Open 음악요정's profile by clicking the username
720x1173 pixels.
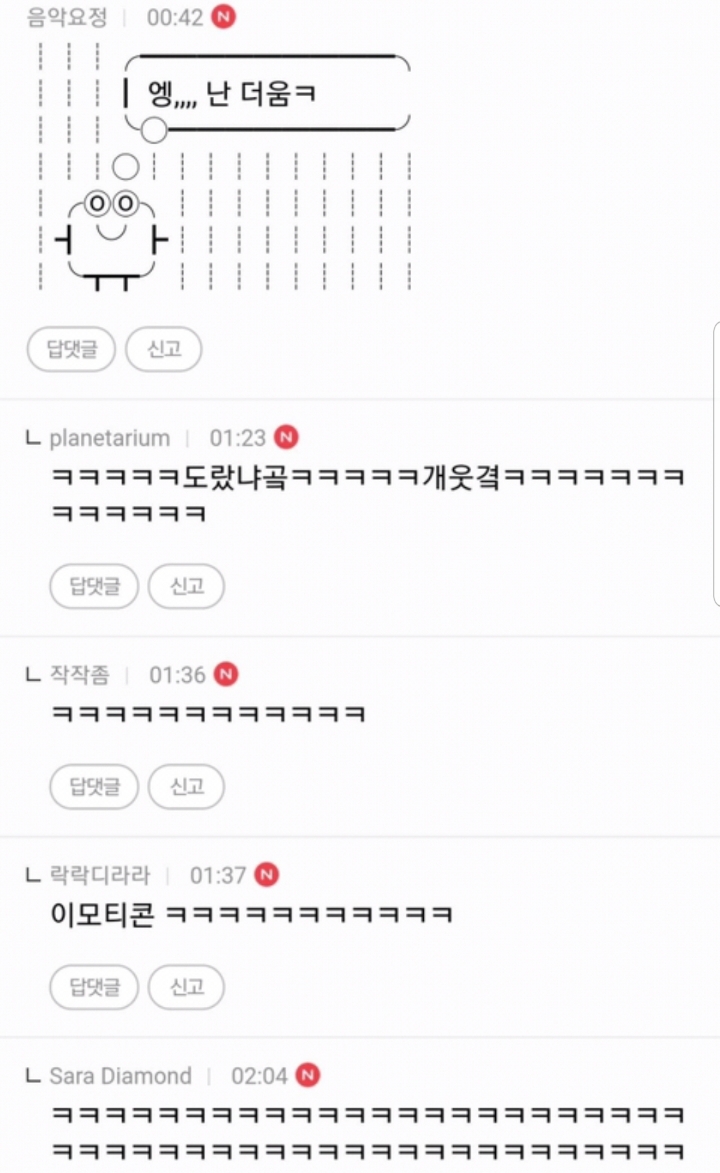[x=65, y=17]
